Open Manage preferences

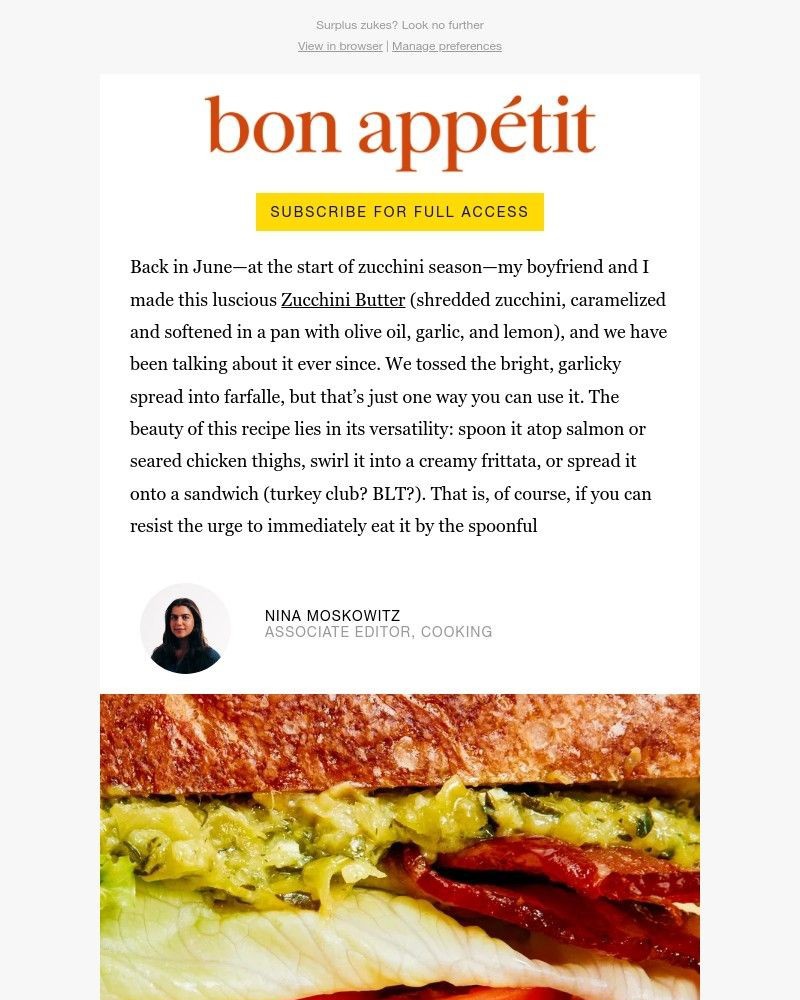coord(447,46)
